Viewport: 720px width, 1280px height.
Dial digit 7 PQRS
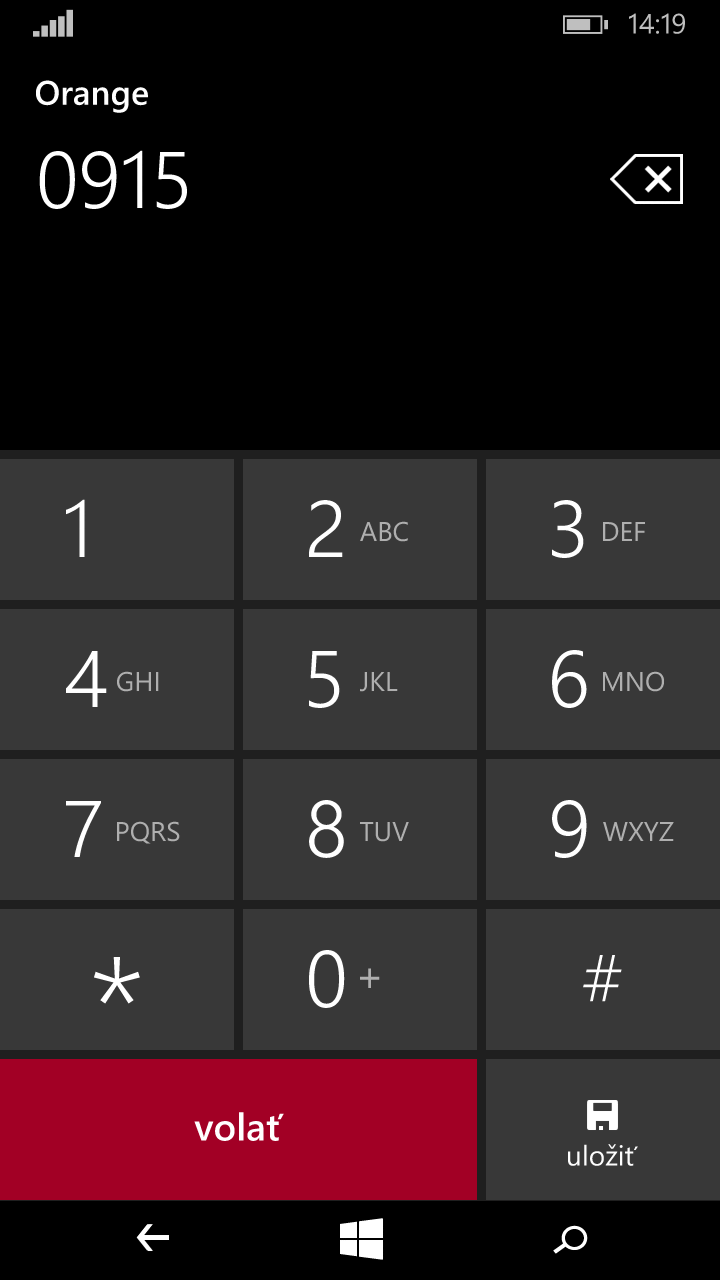click(117, 830)
